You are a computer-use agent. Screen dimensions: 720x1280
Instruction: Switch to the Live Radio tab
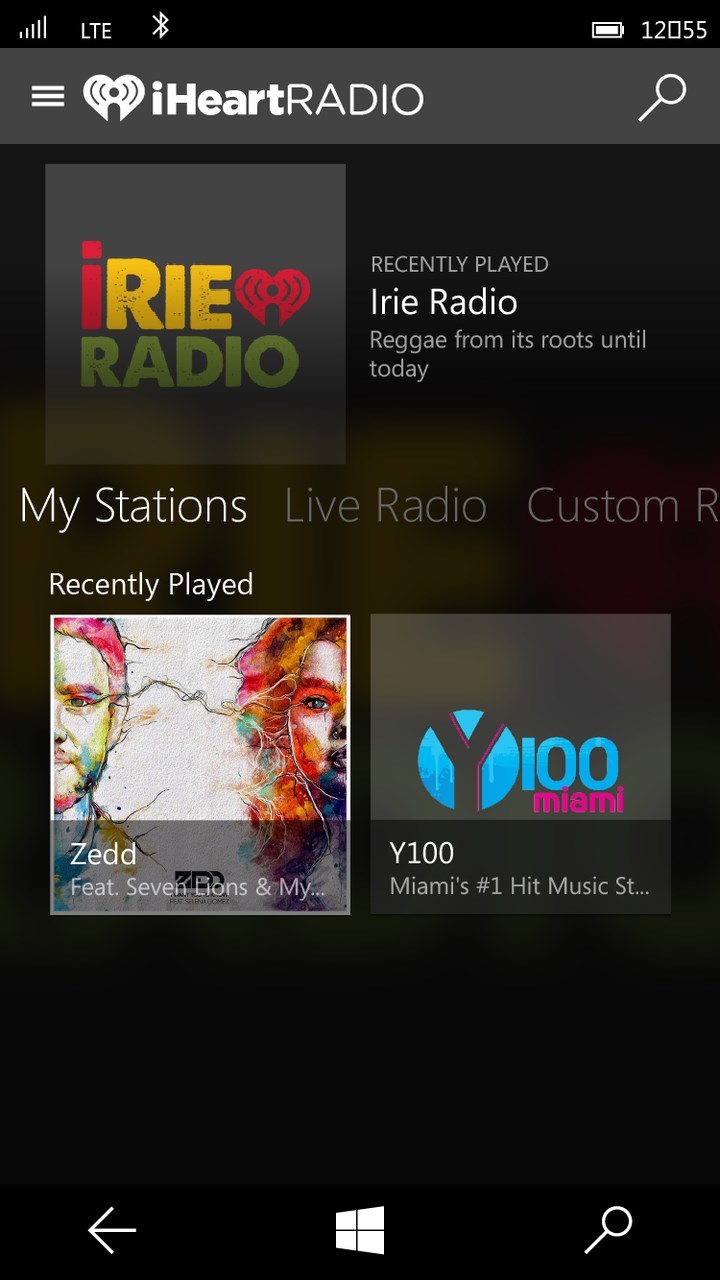tap(385, 506)
